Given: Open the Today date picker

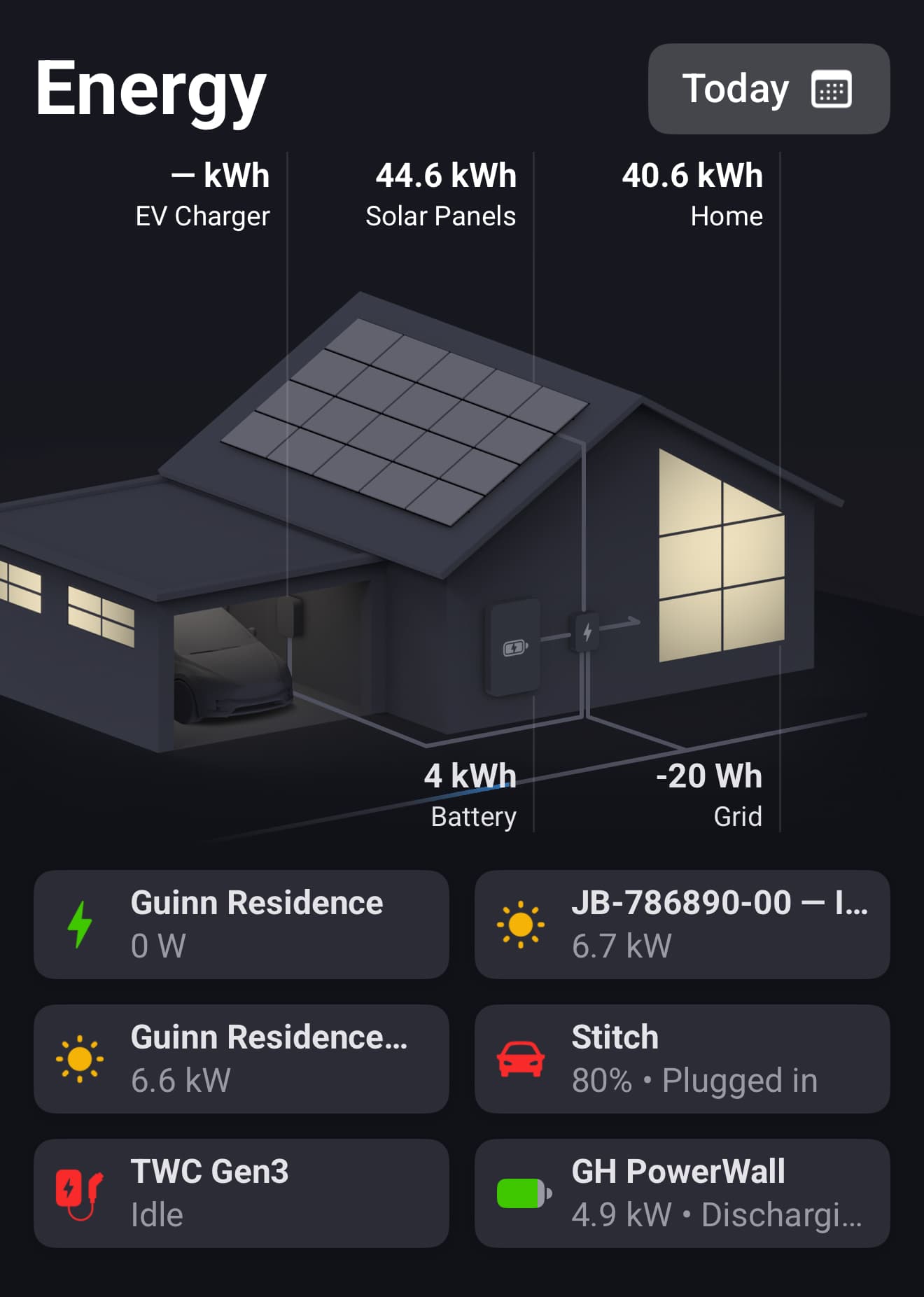Looking at the screenshot, I should pos(768,89).
